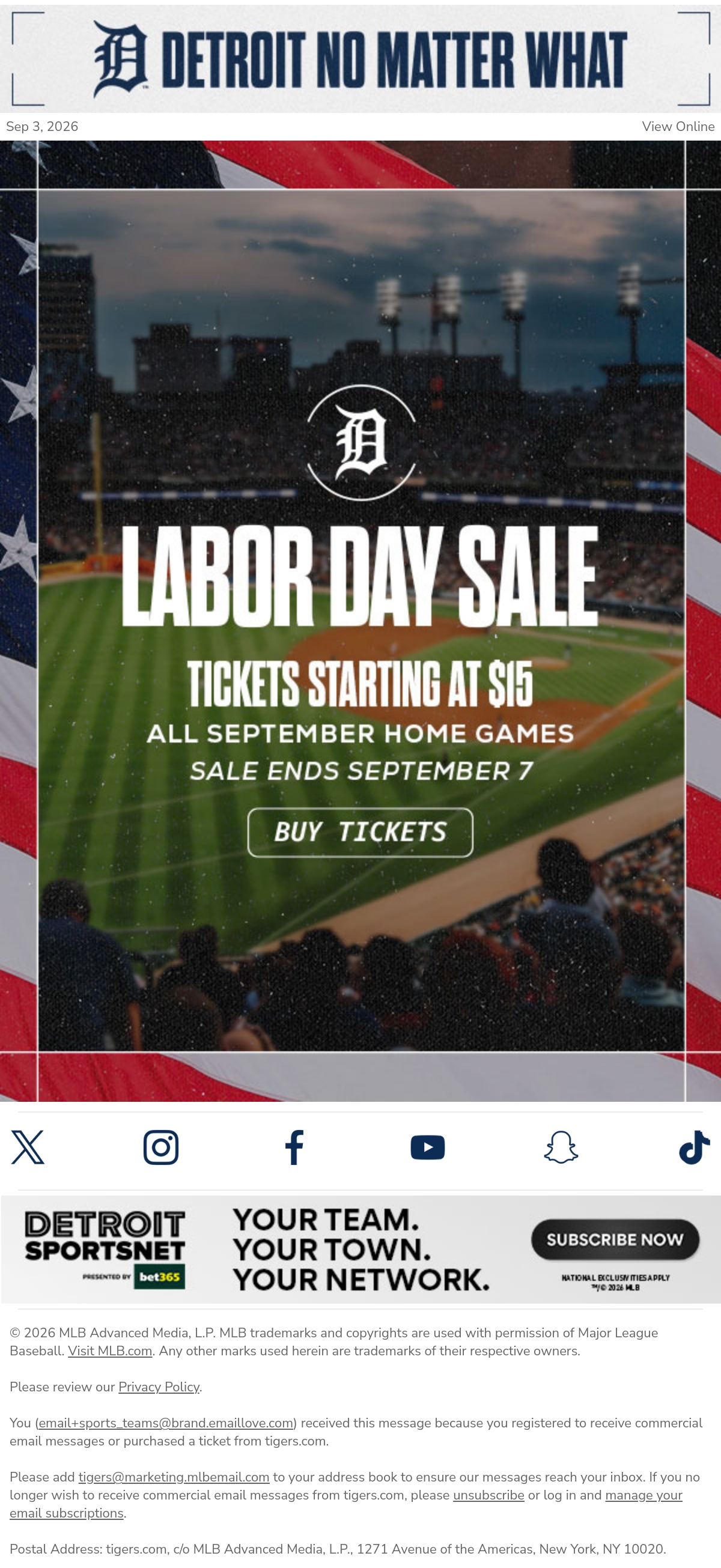
Task: Tap the unsubscribe link
Action: tap(488, 1495)
